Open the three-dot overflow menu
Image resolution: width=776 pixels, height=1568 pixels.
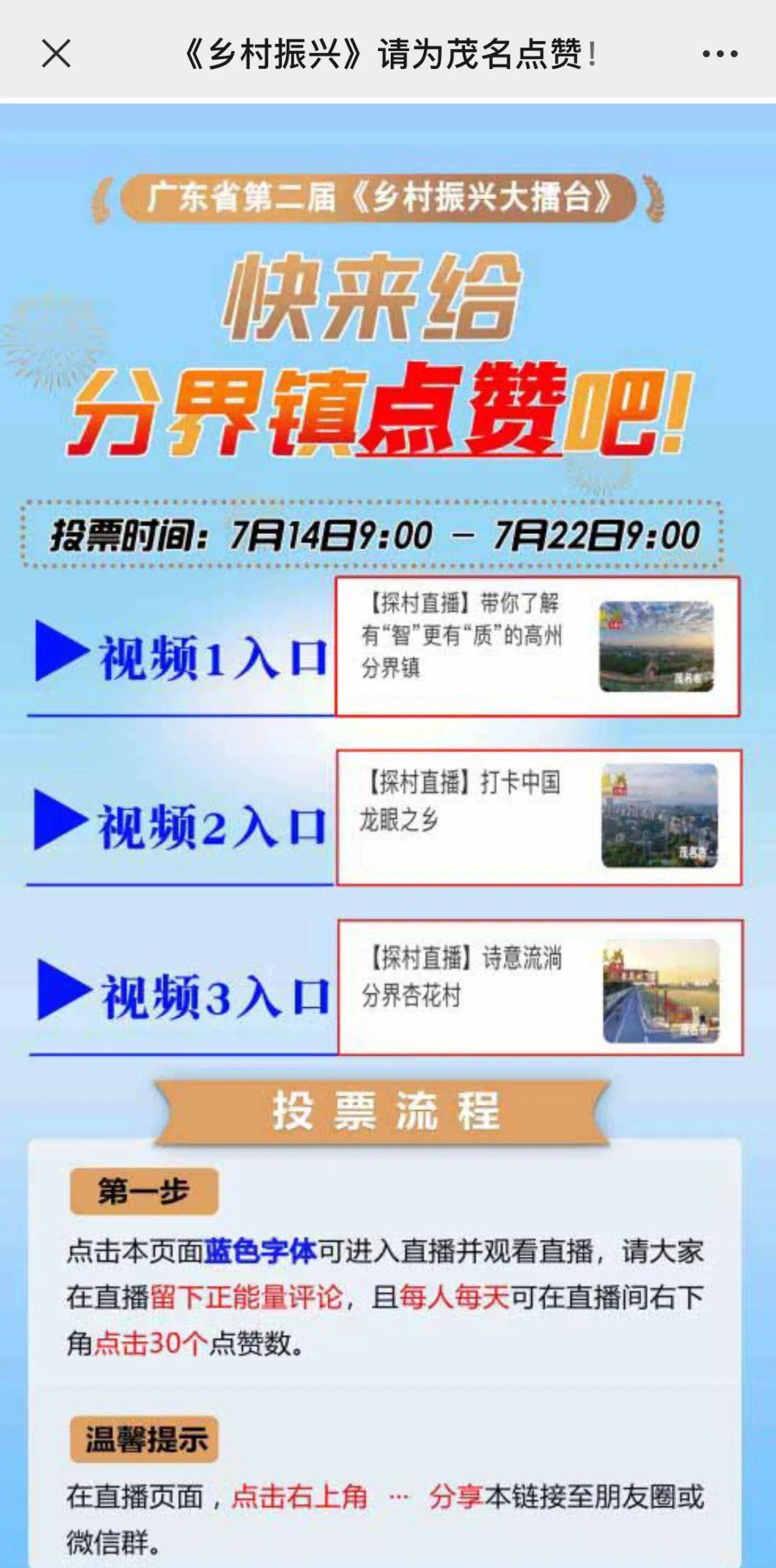point(720,54)
